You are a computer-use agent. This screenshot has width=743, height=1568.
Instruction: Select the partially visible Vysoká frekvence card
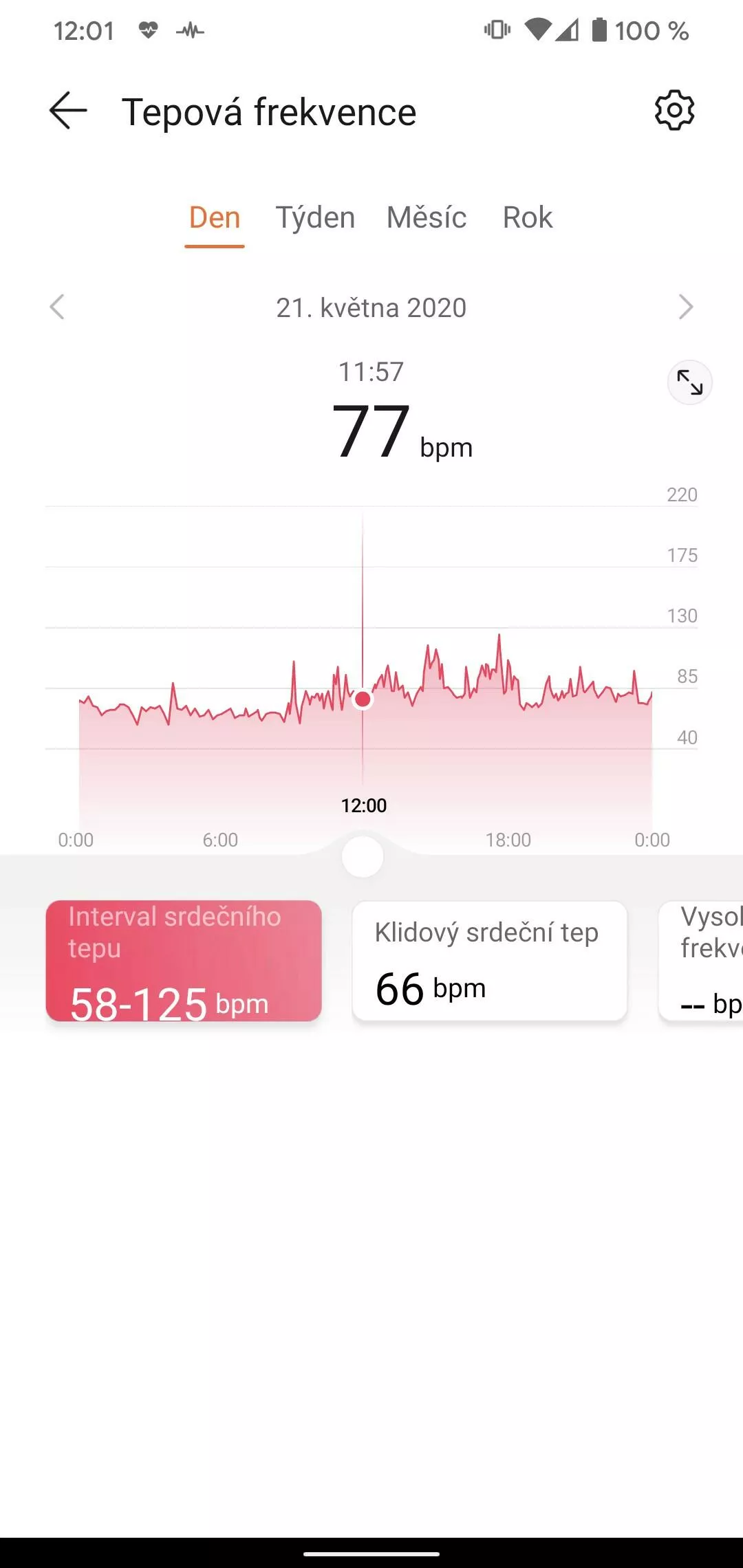click(701, 961)
